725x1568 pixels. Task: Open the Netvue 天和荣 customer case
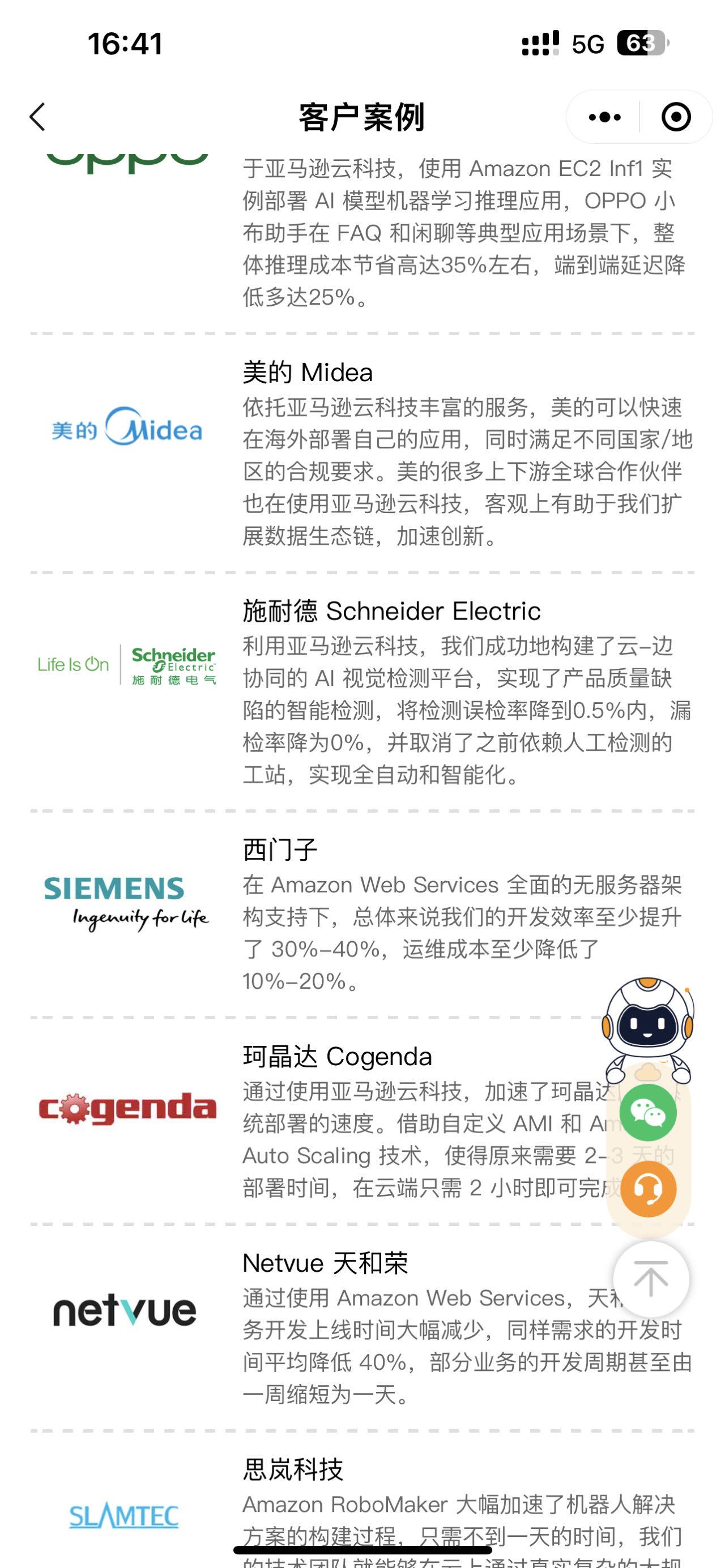[x=362, y=1327]
